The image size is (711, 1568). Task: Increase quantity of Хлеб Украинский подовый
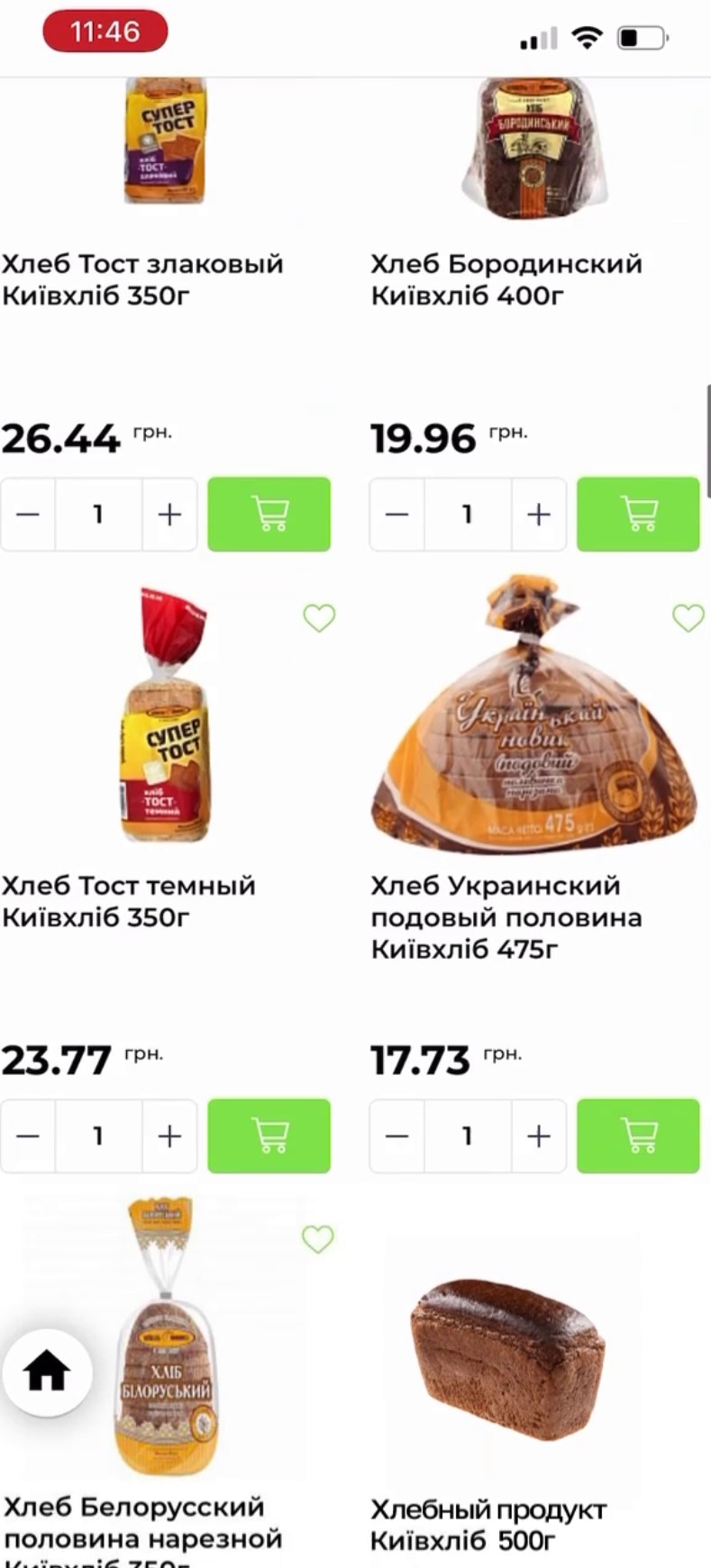click(x=539, y=1135)
